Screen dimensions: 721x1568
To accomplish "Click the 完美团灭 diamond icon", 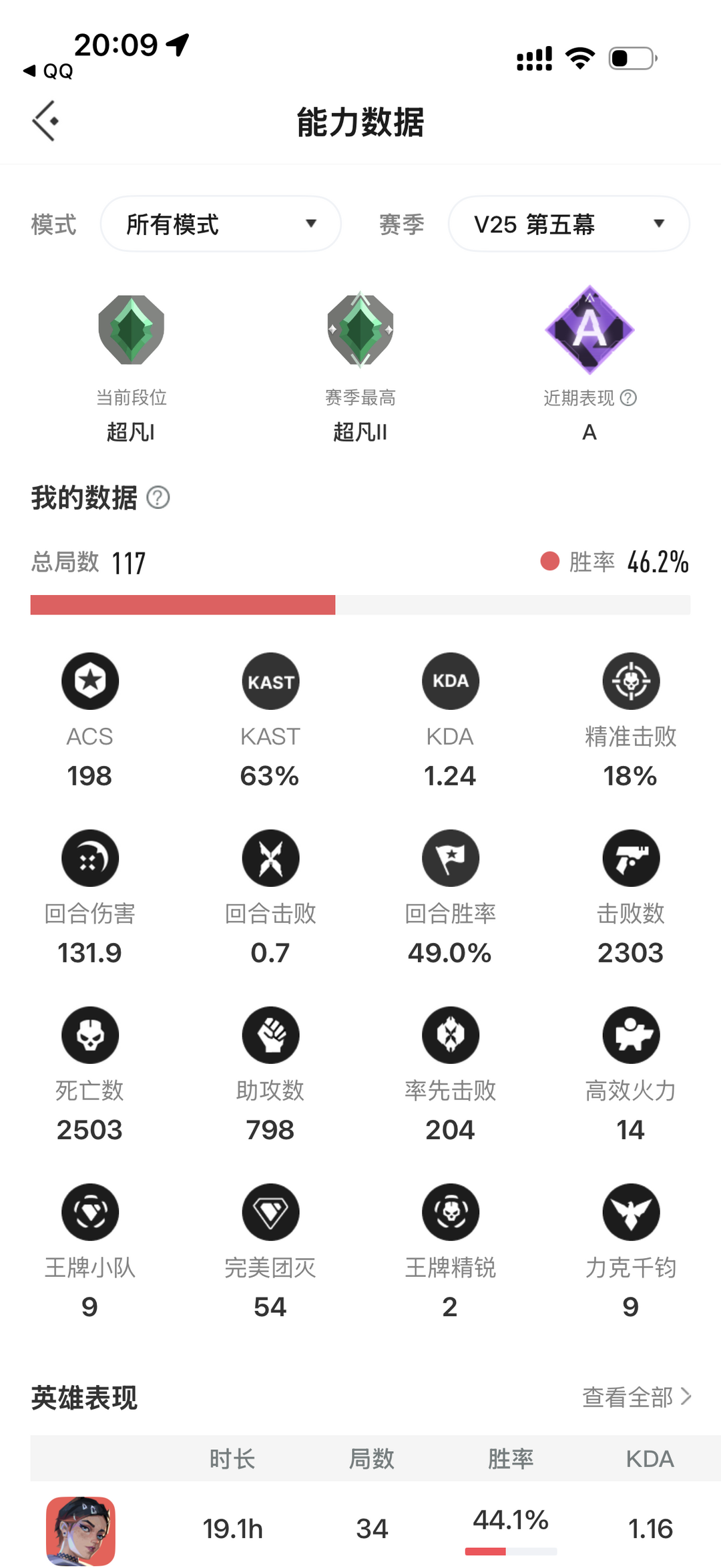I will pos(270,1212).
